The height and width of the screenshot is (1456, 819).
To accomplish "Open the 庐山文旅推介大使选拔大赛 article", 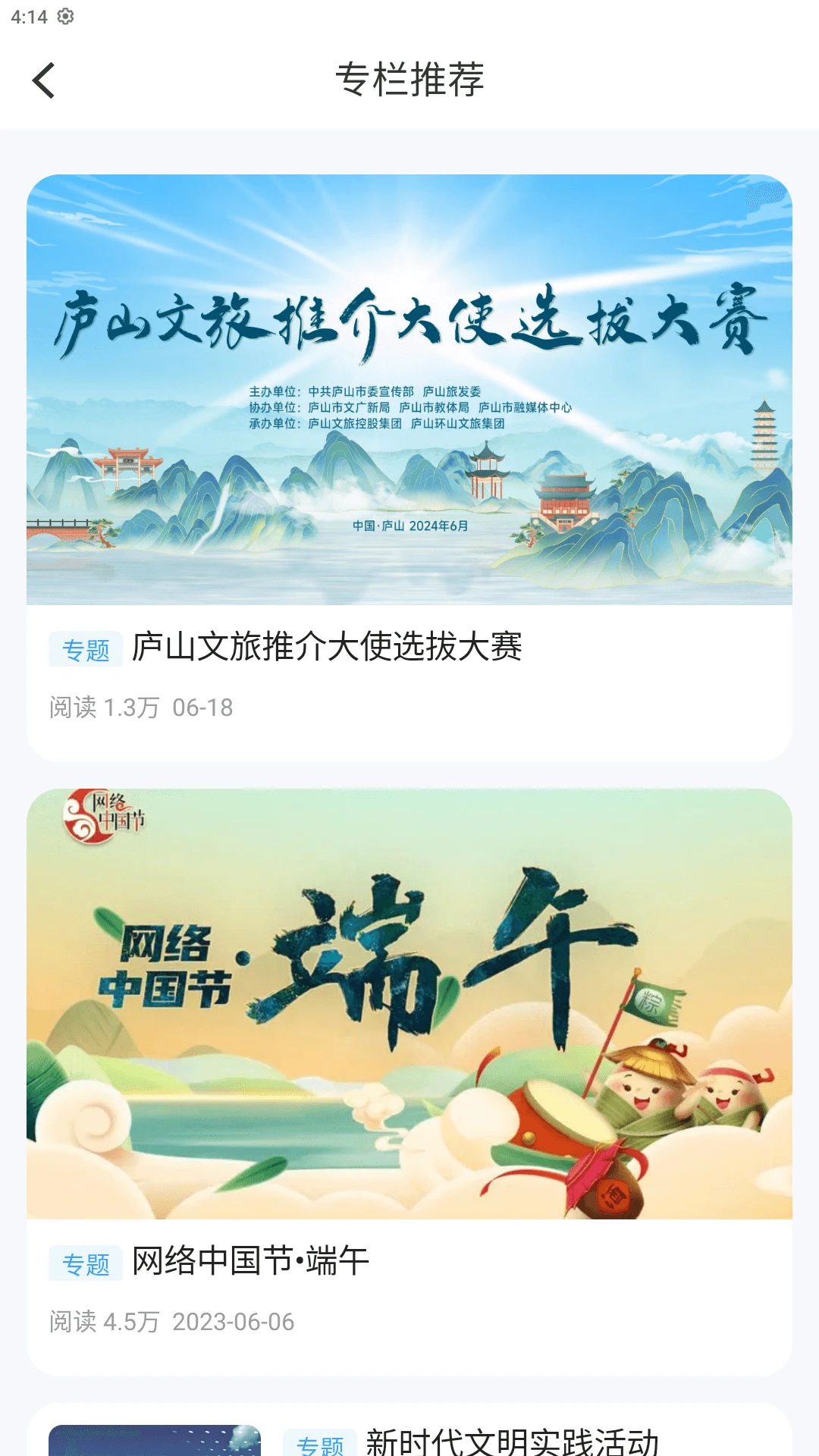I will [330, 648].
